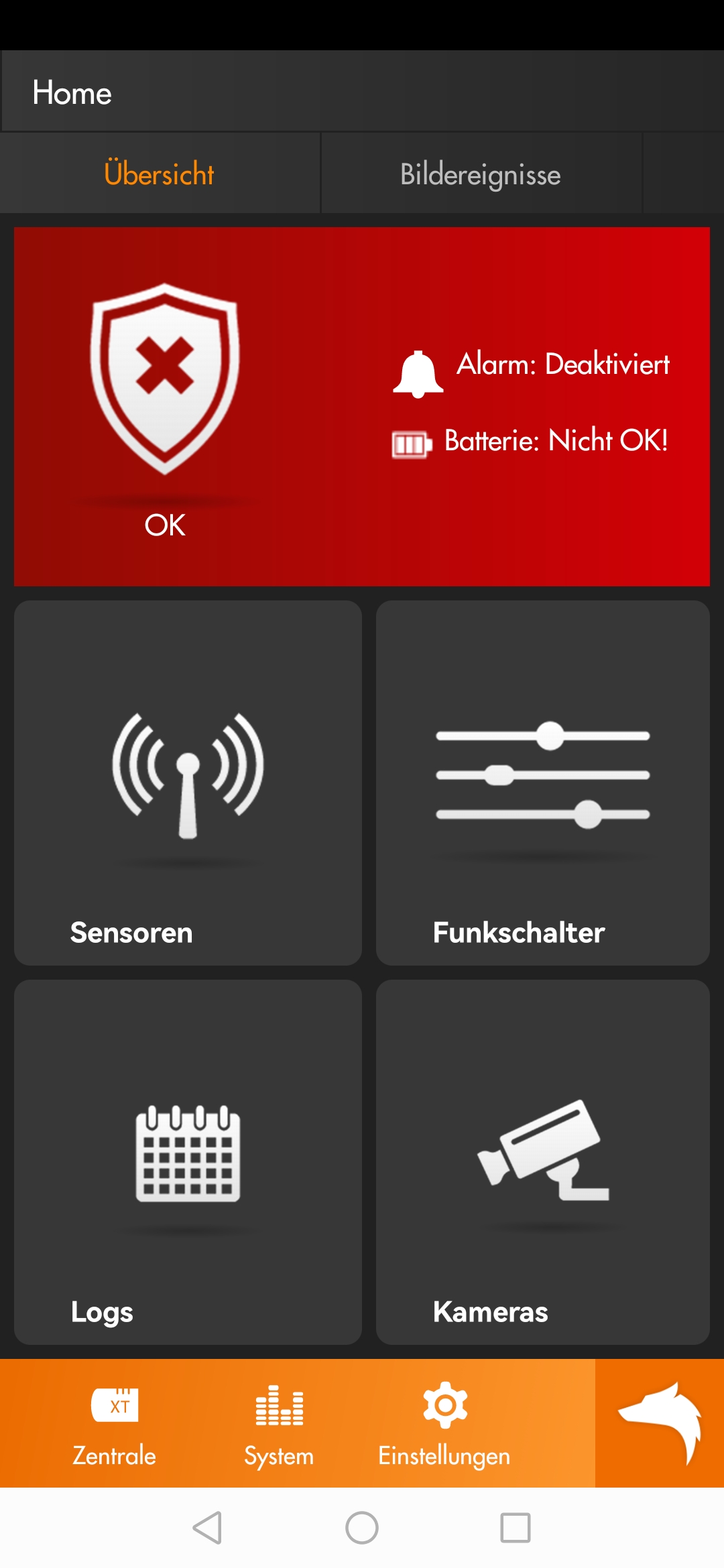The width and height of the screenshot is (724, 1568).
Task: Go back with system back button
Action: coord(207,1528)
